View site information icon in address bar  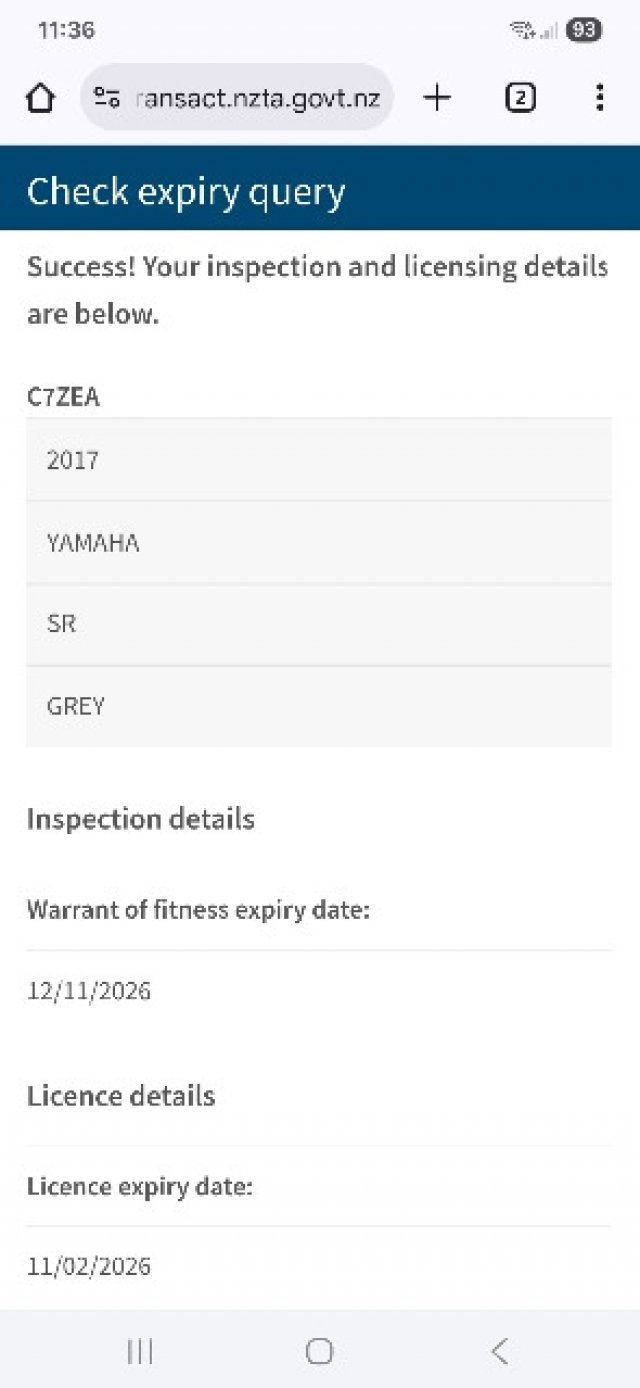107,98
